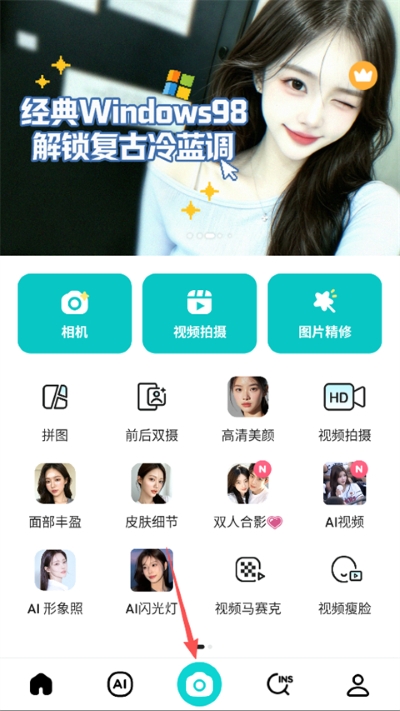Select 高清美颜 feature
Screen dimensions: 400x711
click(248, 410)
